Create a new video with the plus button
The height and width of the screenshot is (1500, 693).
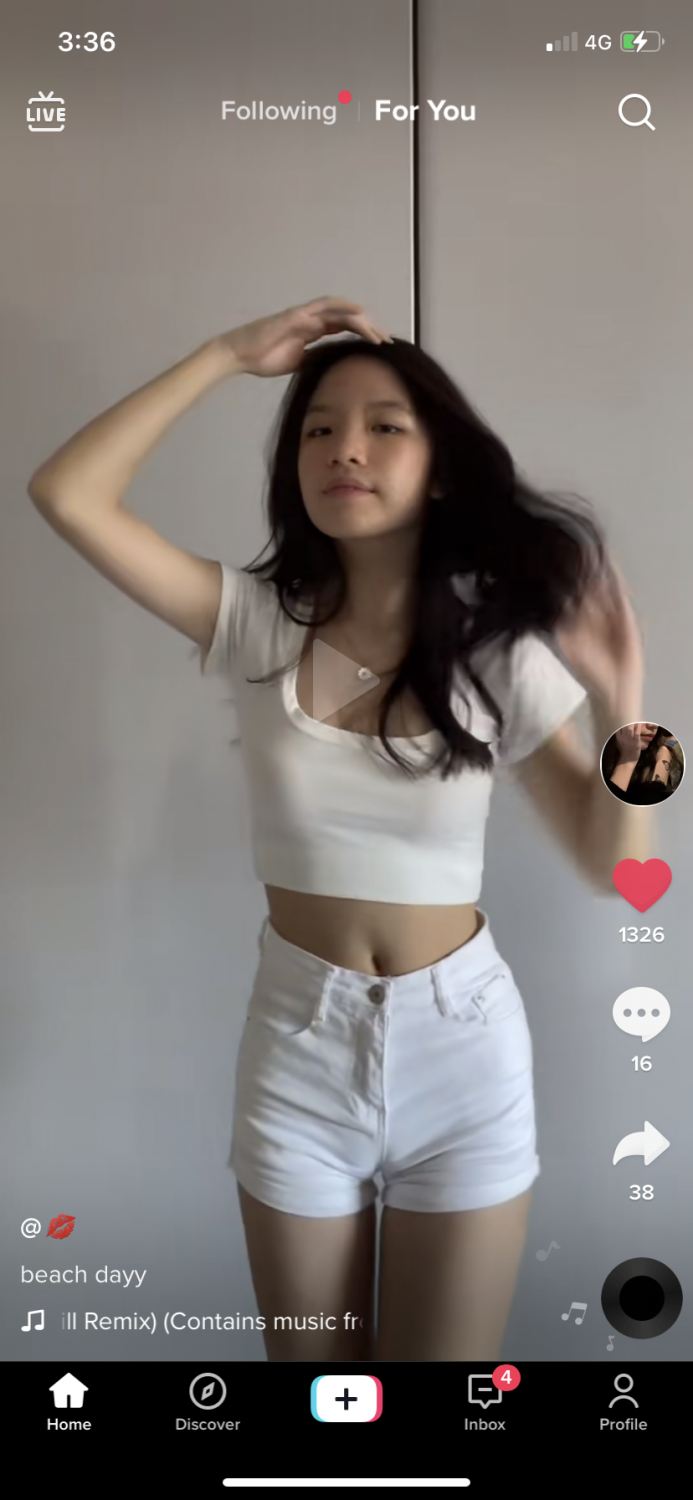pyautogui.click(x=346, y=1399)
